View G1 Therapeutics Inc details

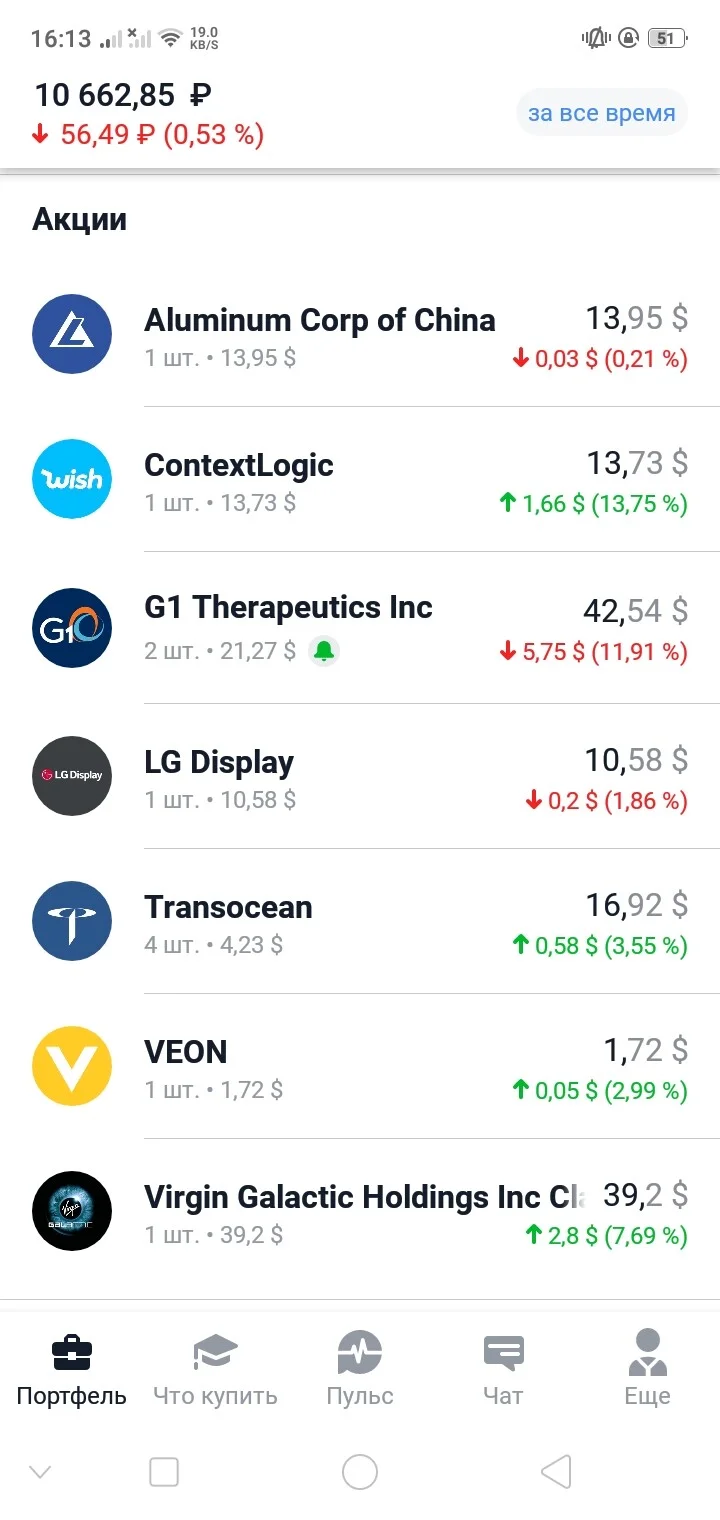(x=360, y=628)
